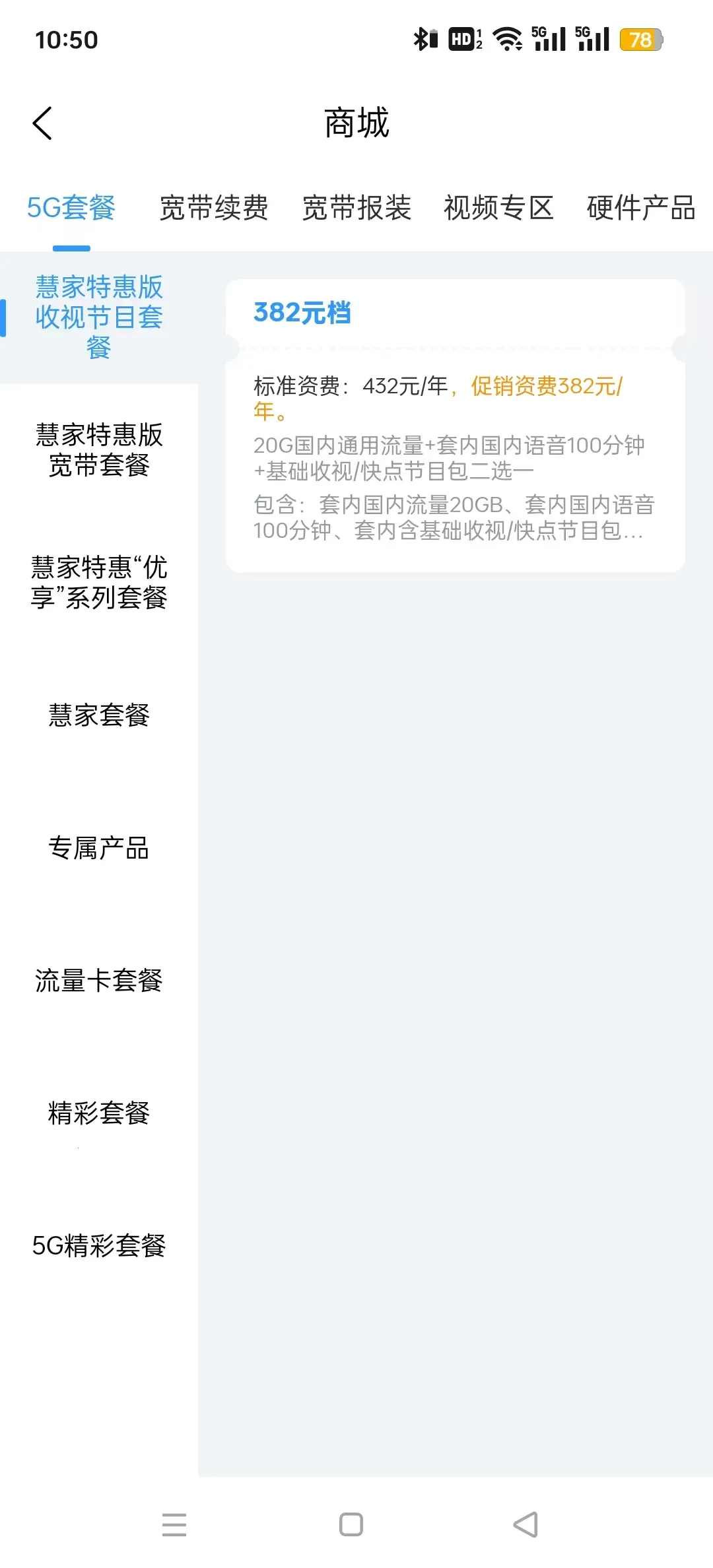Tap the back arrow on 商城 page
713x1568 pixels.
[x=42, y=123]
